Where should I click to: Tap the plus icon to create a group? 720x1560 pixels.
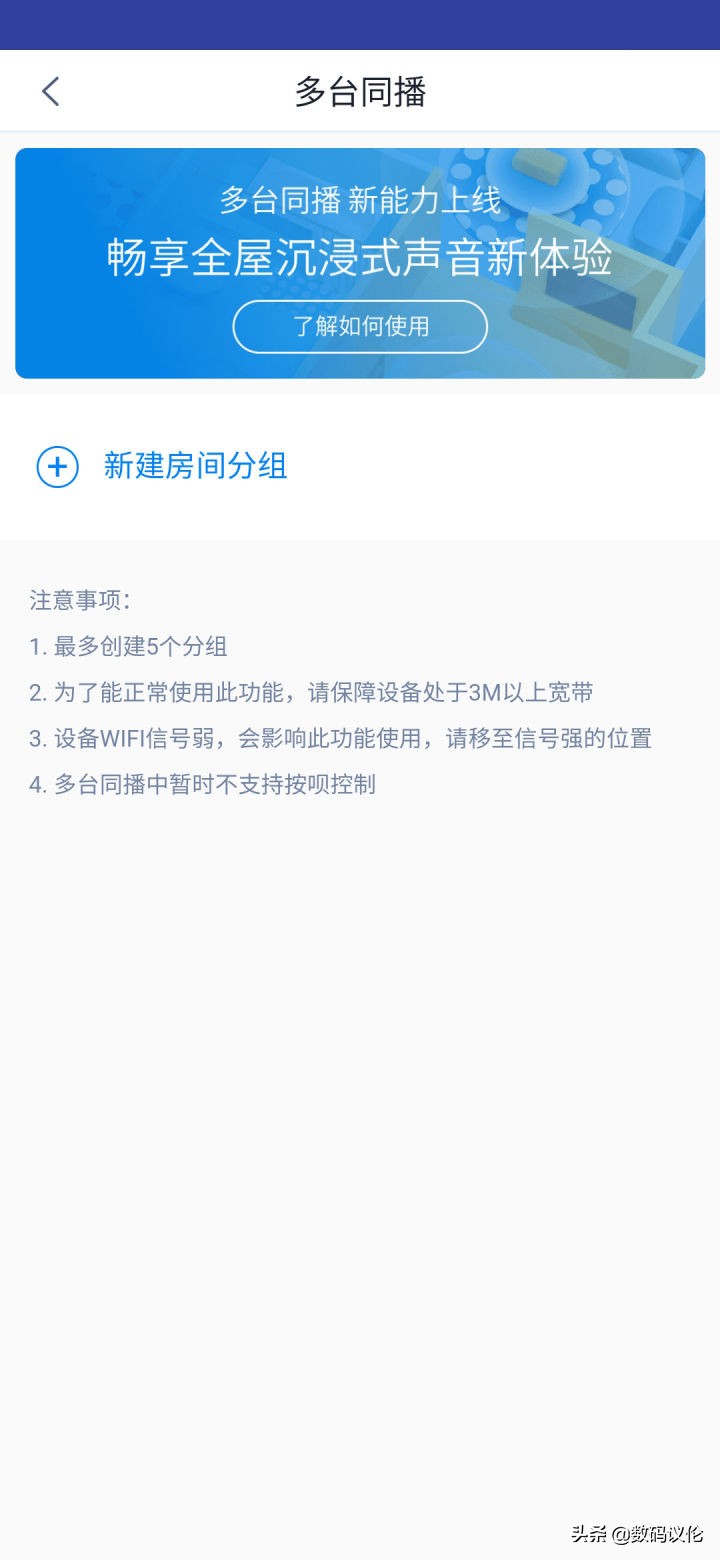pyautogui.click(x=57, y=466)
